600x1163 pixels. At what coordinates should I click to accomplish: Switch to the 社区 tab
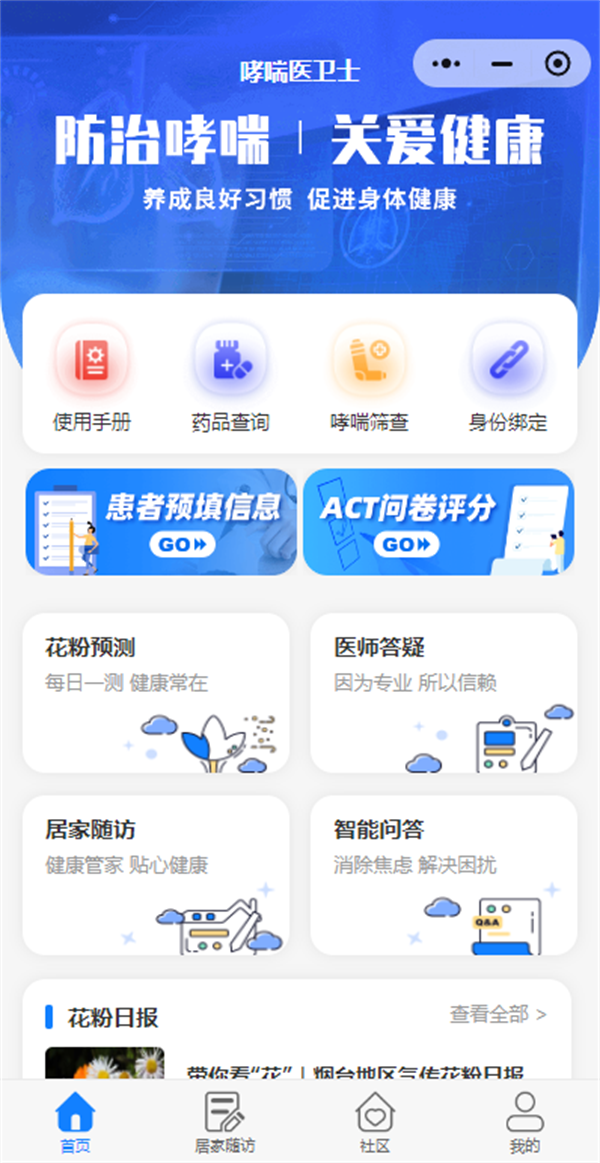tap(375, 1122)
